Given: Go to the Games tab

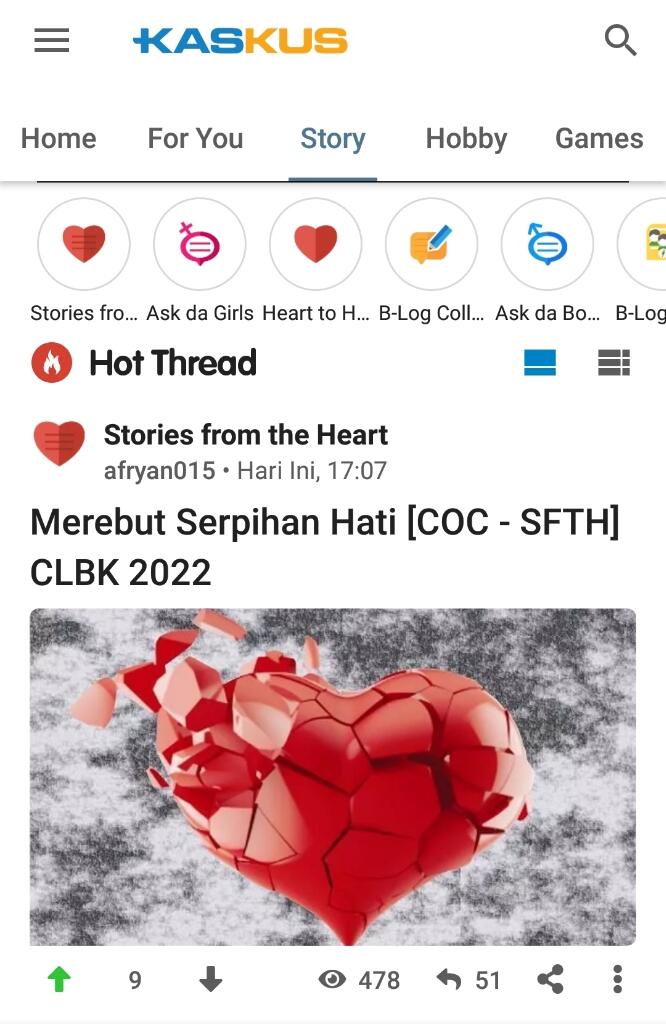Looking at the screenshot, I should 599,138.
